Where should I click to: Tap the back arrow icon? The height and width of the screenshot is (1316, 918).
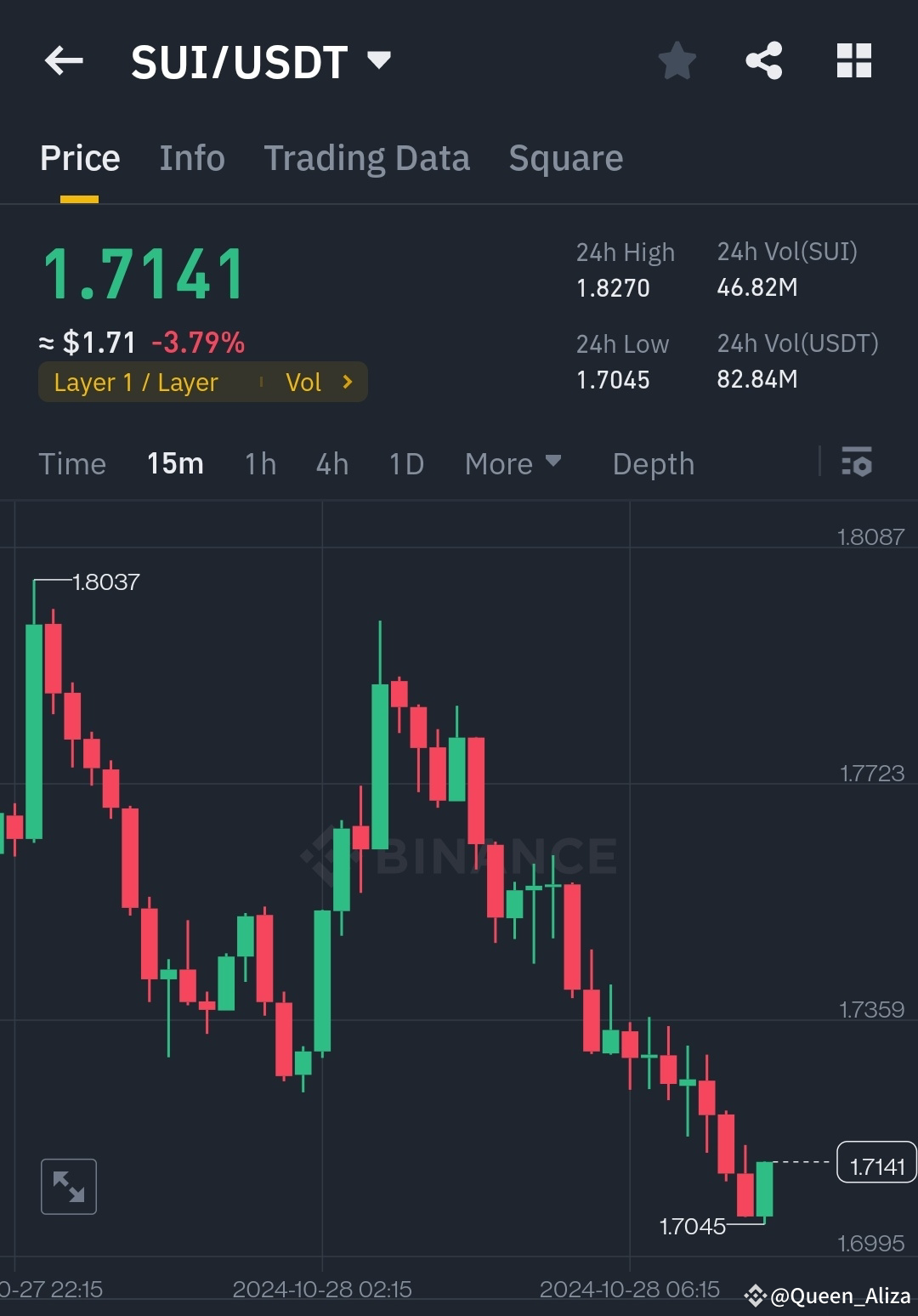64,60
